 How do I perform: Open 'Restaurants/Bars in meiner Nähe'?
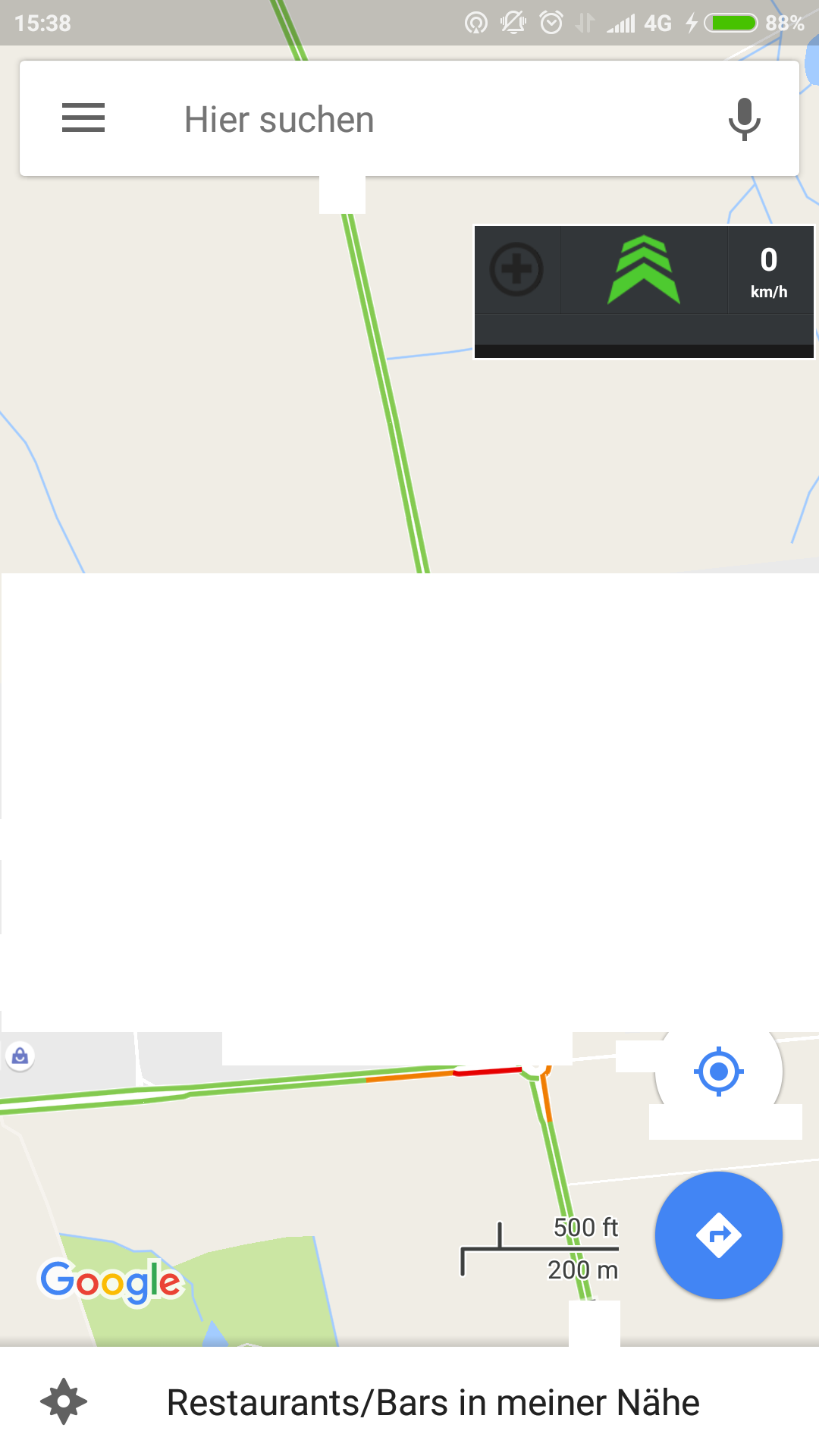point(433,1402)
